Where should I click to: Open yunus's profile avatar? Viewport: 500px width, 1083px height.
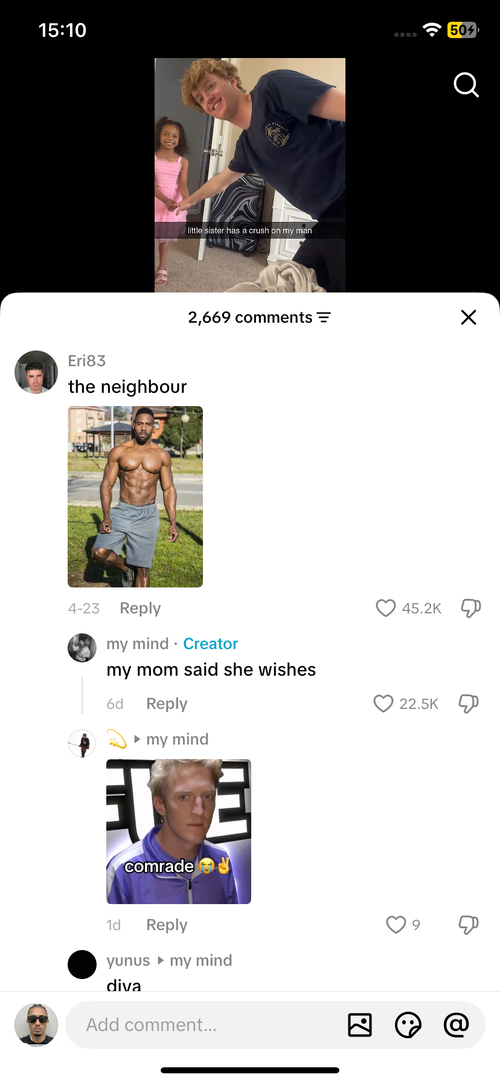click(82, 964)
